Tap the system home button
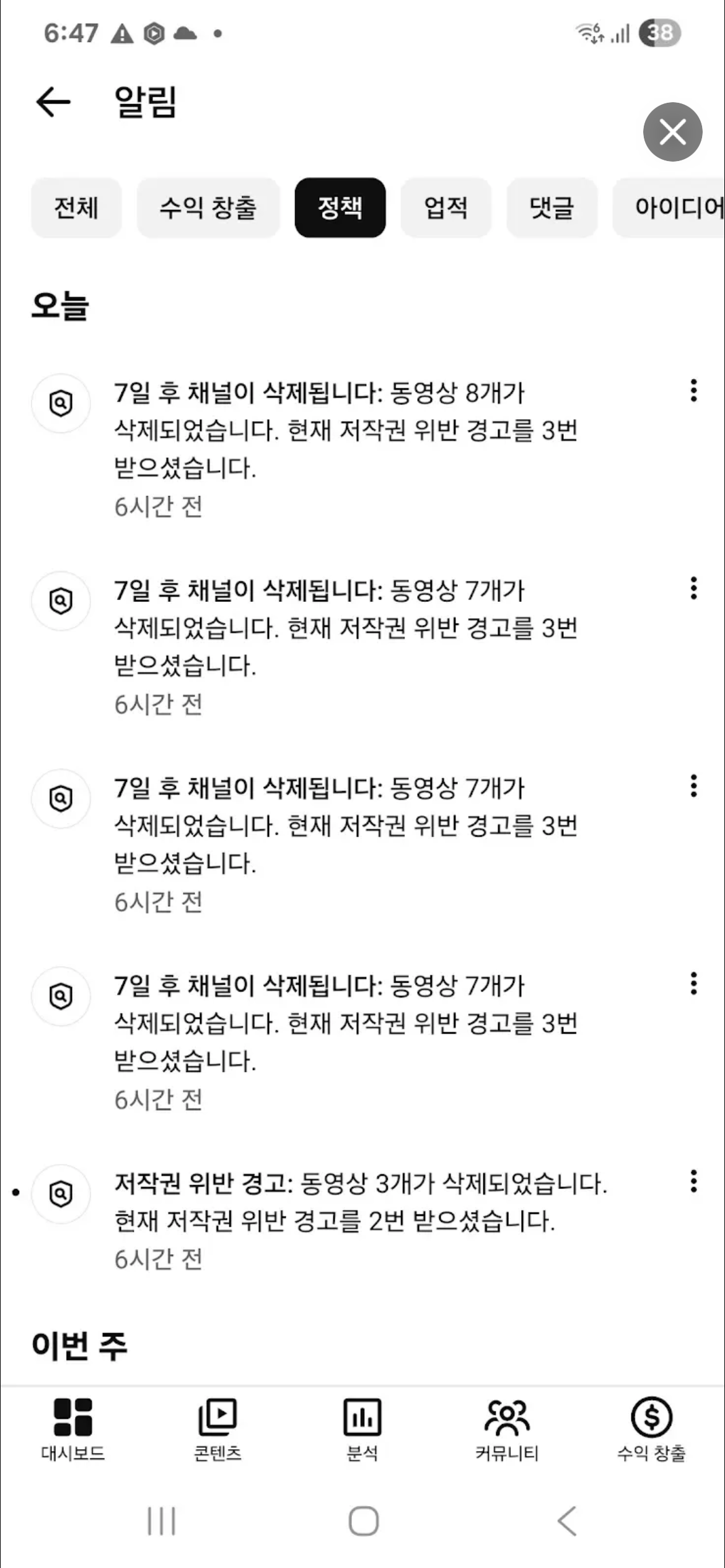This screenshot has height=1568, width=725. pos(364,1522)
